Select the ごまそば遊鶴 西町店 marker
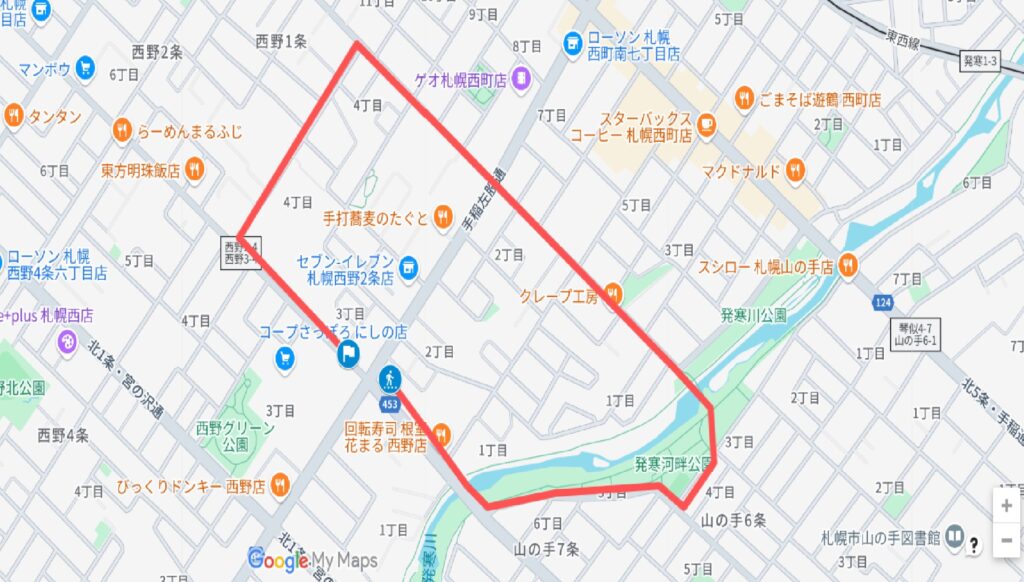This screenshot has width=1024, height=582. click(744, 99)
